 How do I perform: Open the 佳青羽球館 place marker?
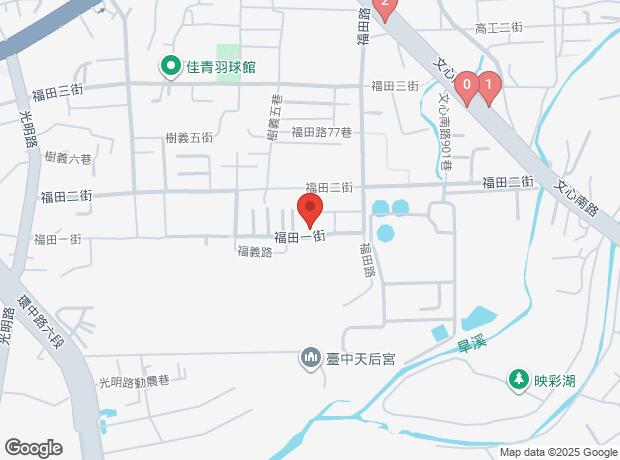point(174,67)
